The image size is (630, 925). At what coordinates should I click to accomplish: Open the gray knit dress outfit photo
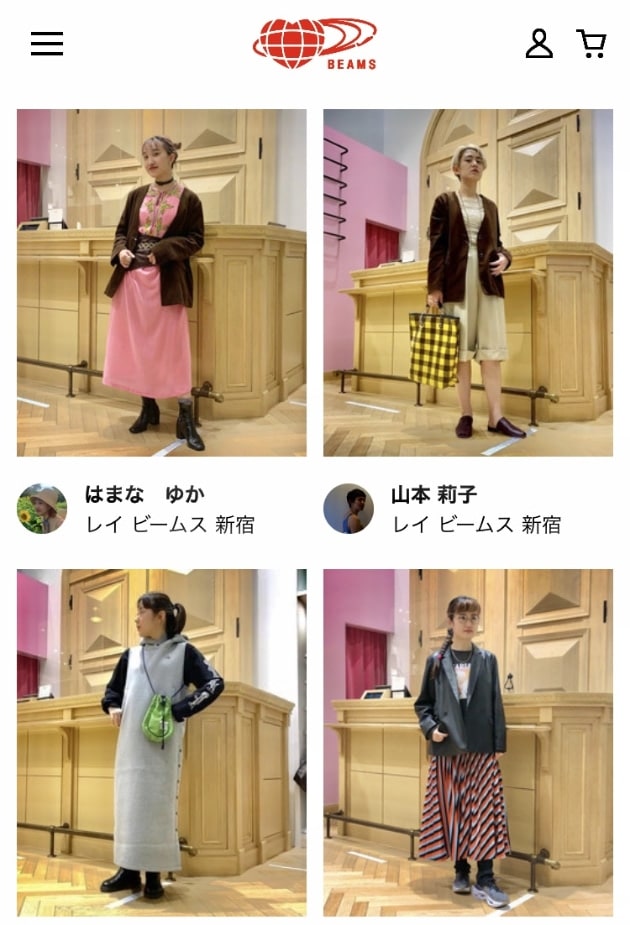pyautogui.click(x=161, y=742)
